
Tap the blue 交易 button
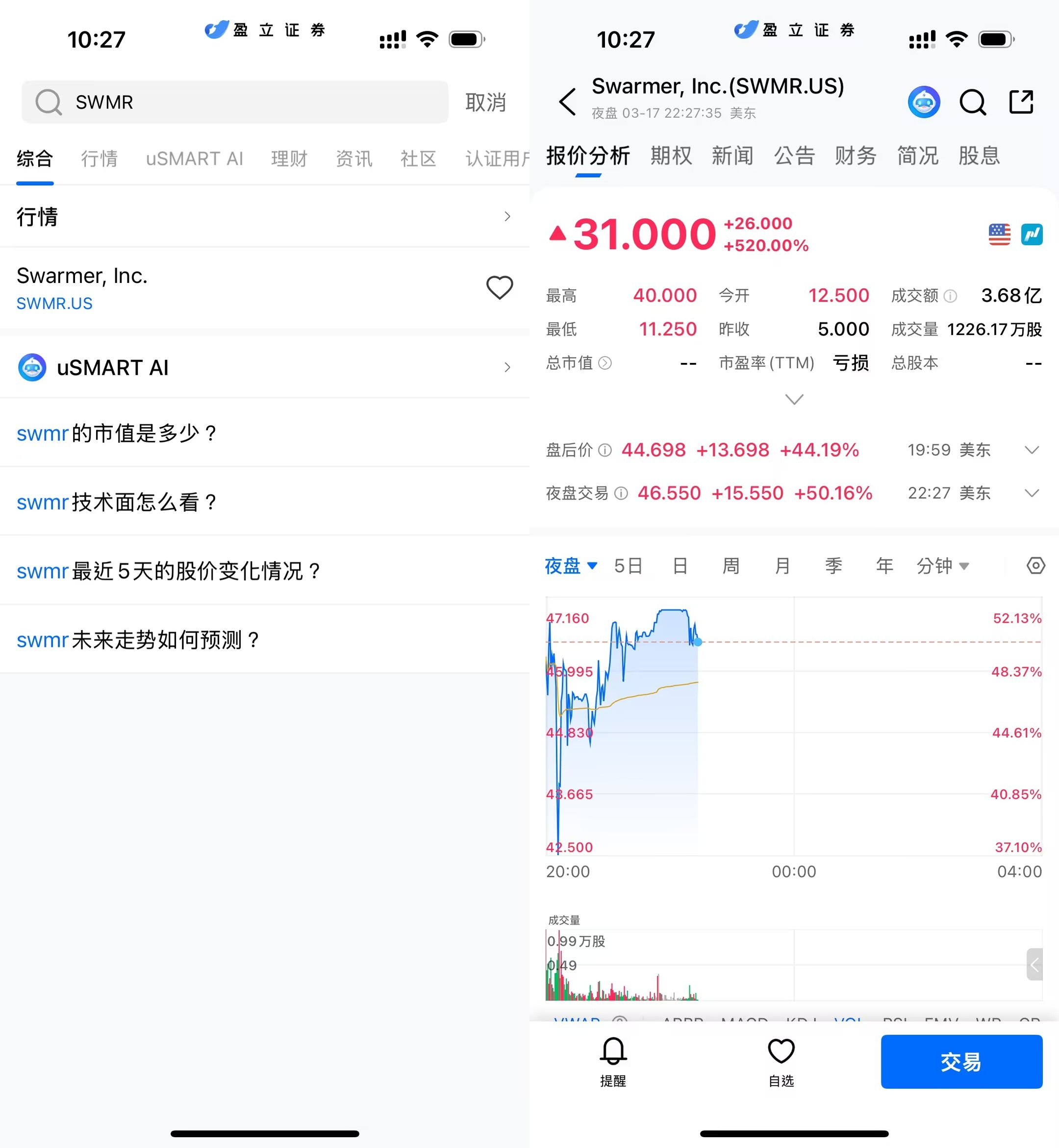coord(961,1062)
